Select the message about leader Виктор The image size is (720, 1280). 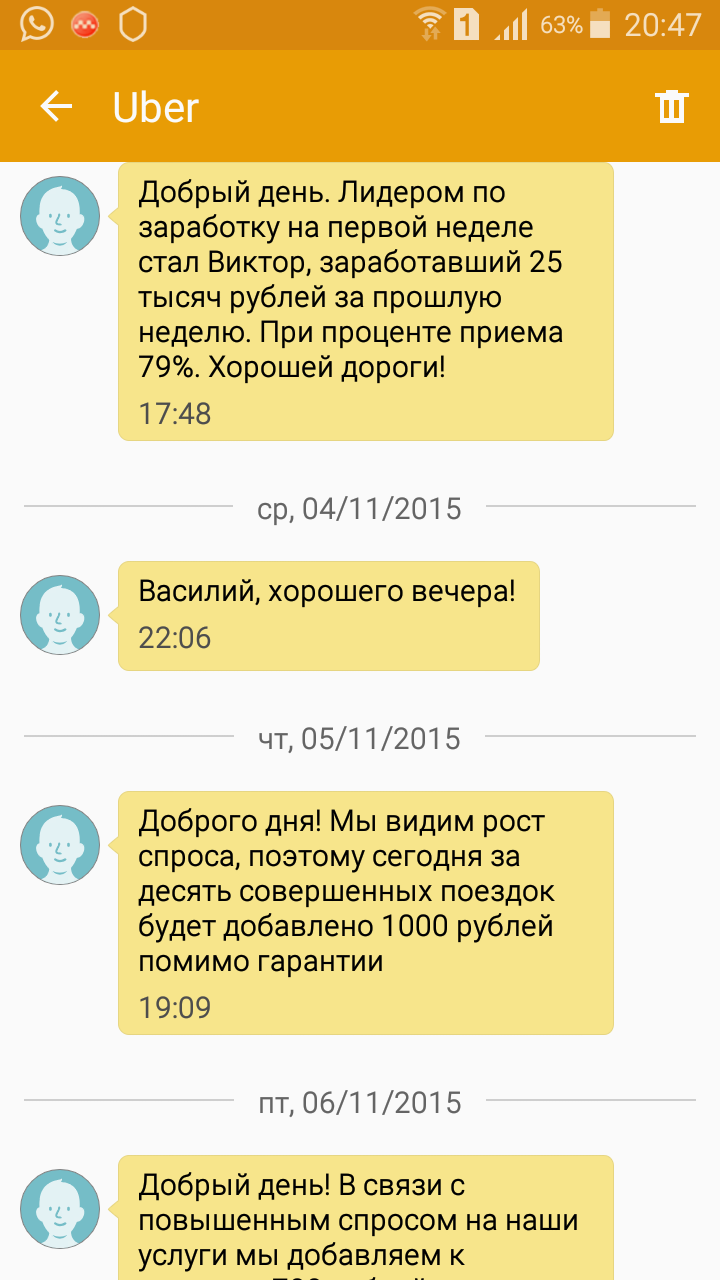pyautogui.click(x=365, y=300)
